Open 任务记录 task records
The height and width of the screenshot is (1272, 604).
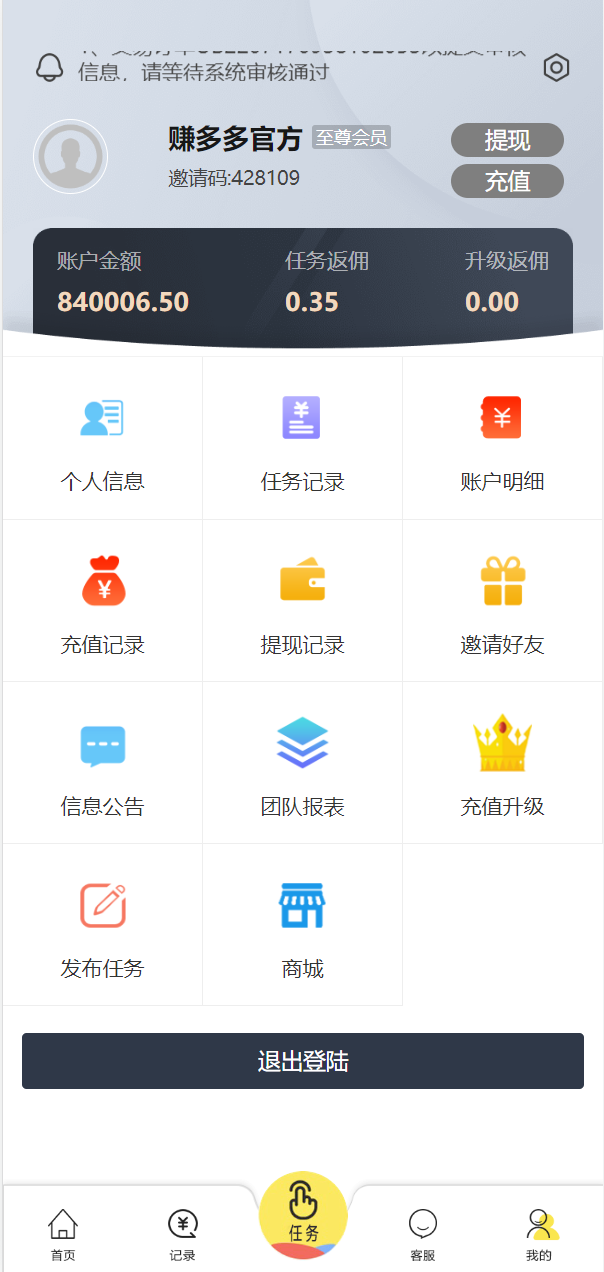pyautogui.click(x=302, y=438)
